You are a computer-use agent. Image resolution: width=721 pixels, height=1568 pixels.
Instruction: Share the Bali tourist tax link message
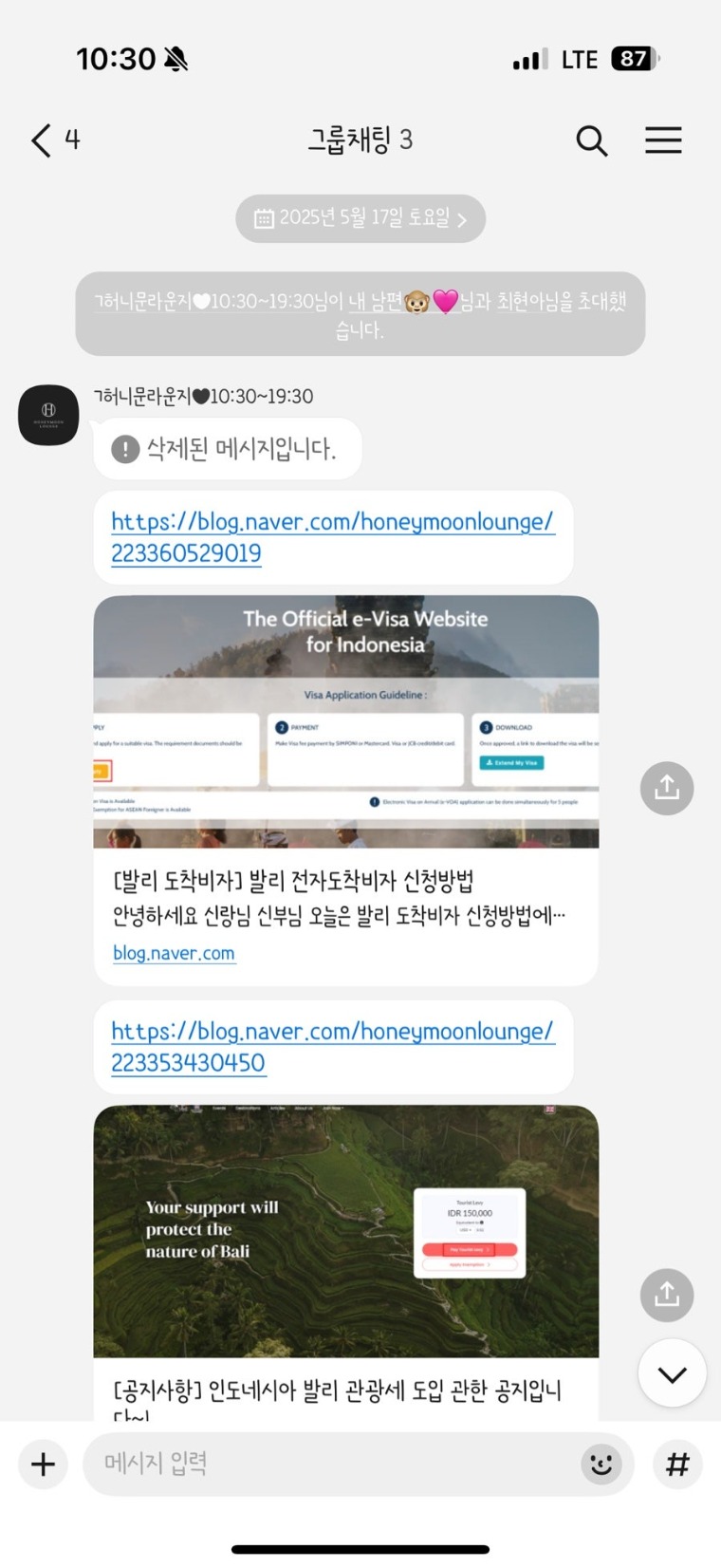[x=666, y=1295]
